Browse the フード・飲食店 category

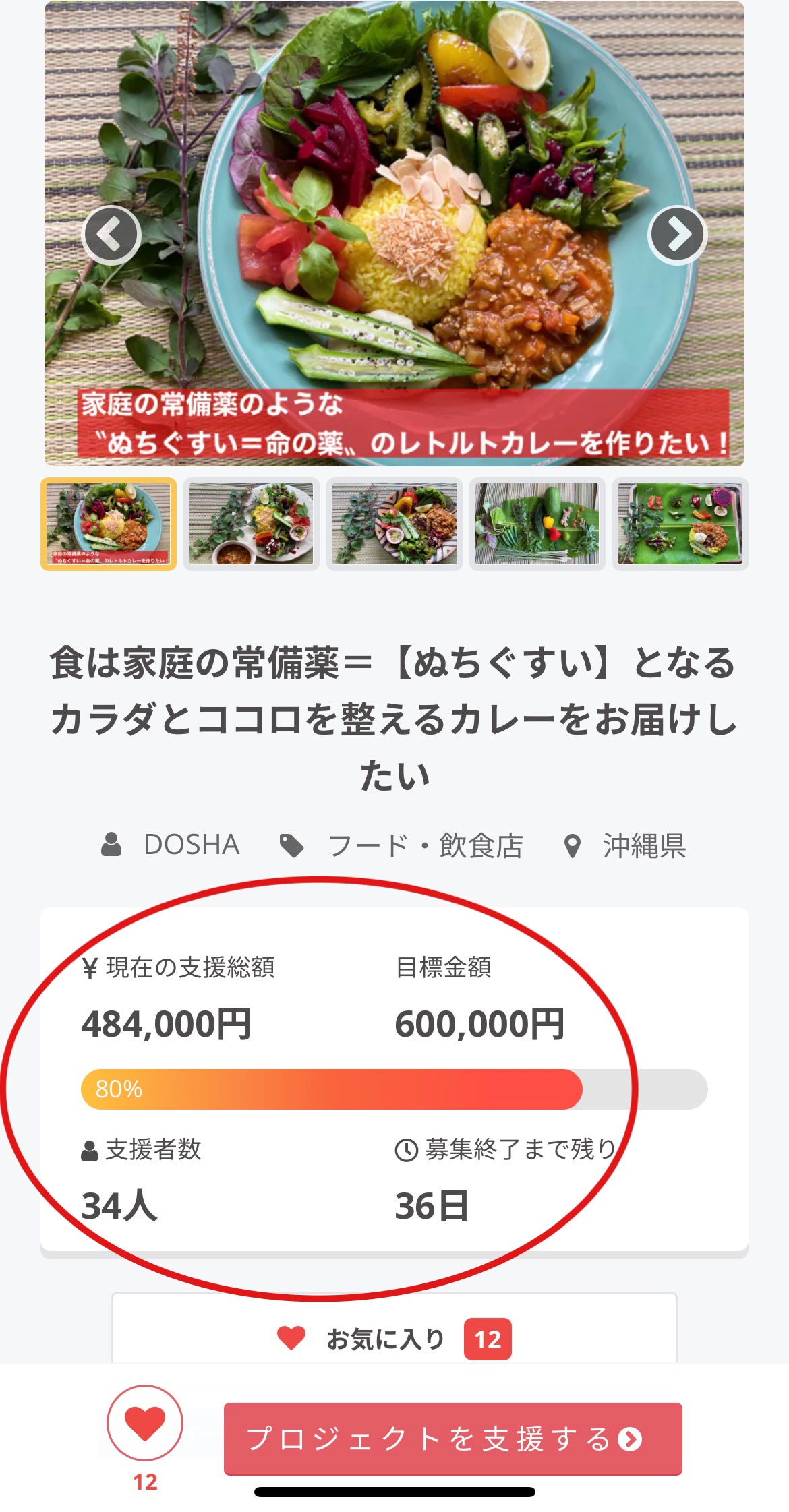(x=424, y=845)
